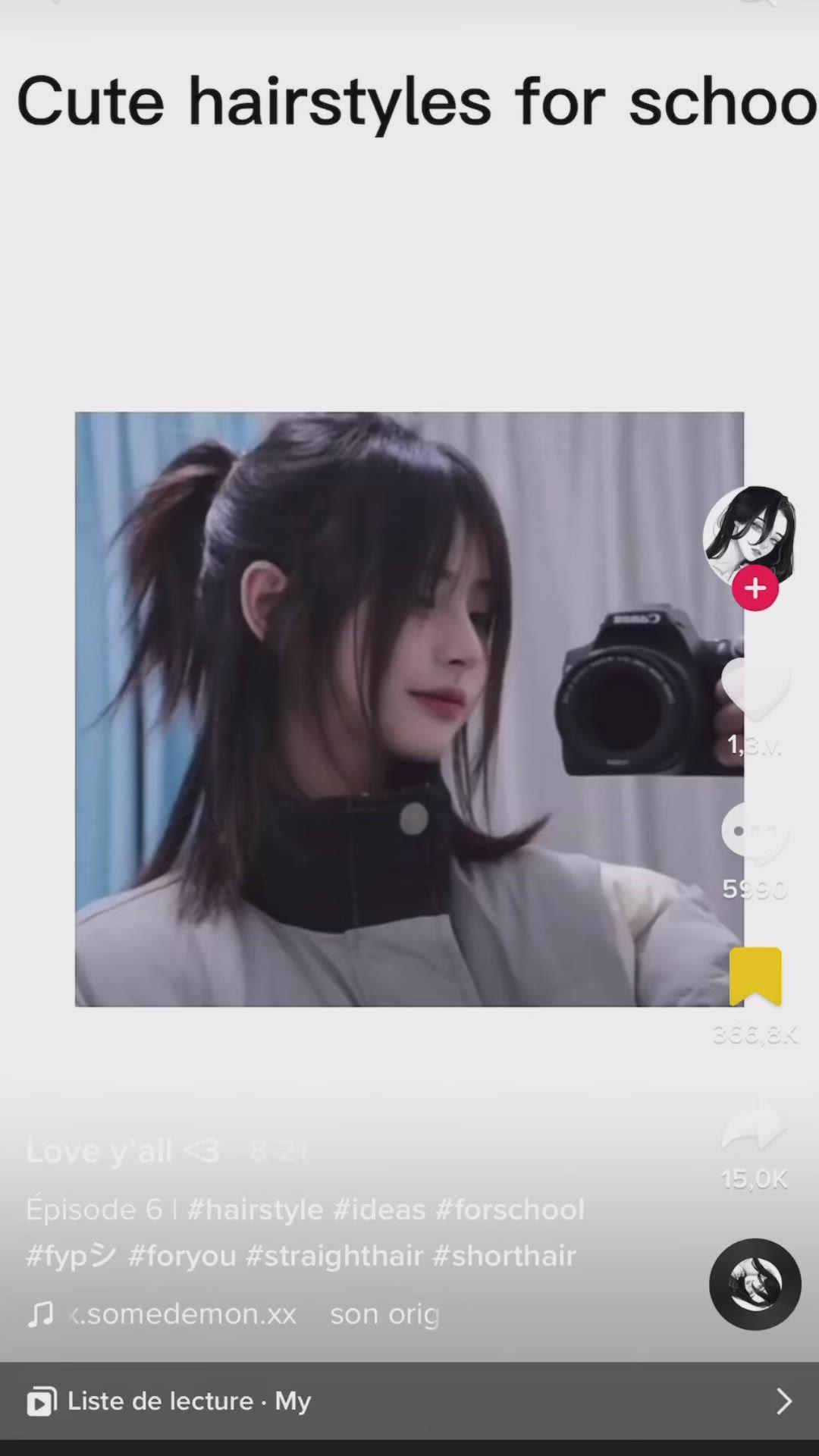This screenshot has width=819, height=1456.
Task: Open the creator's profile avatar
Action: [749, 535]
